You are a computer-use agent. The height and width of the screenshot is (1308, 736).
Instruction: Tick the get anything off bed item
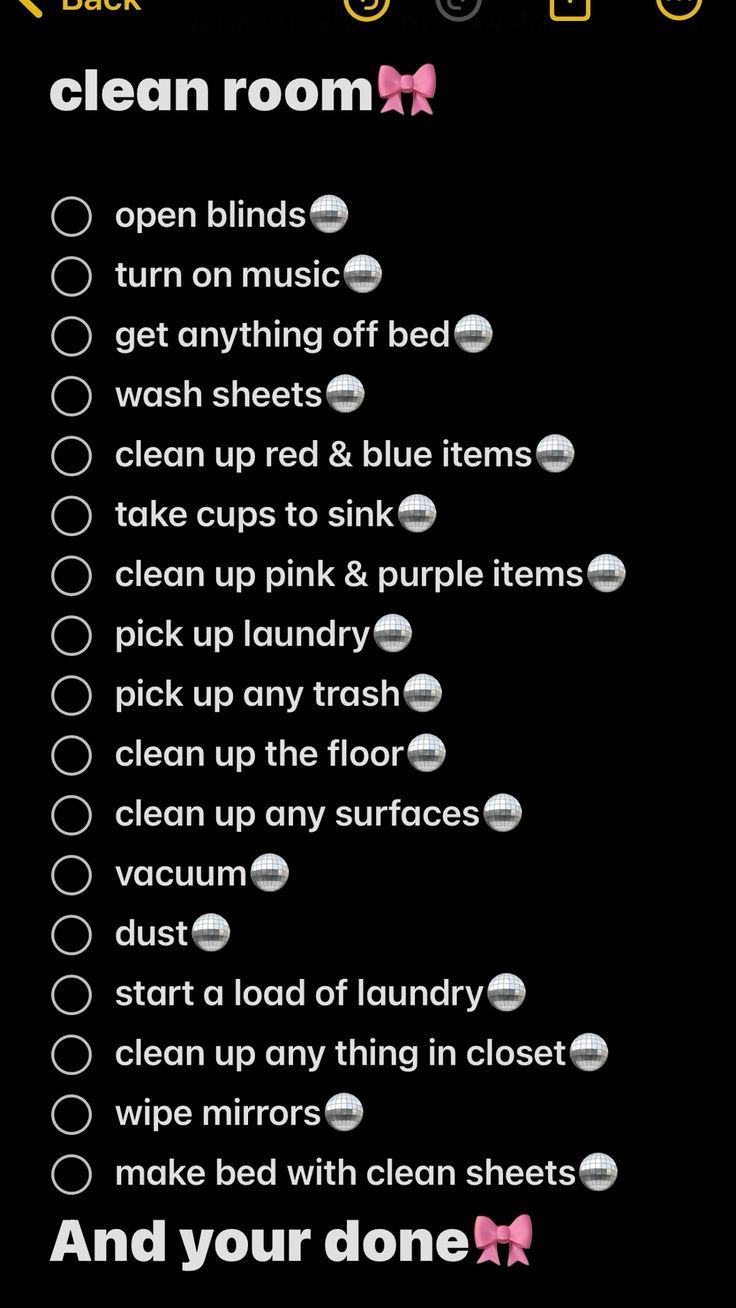tap(71, 336)
